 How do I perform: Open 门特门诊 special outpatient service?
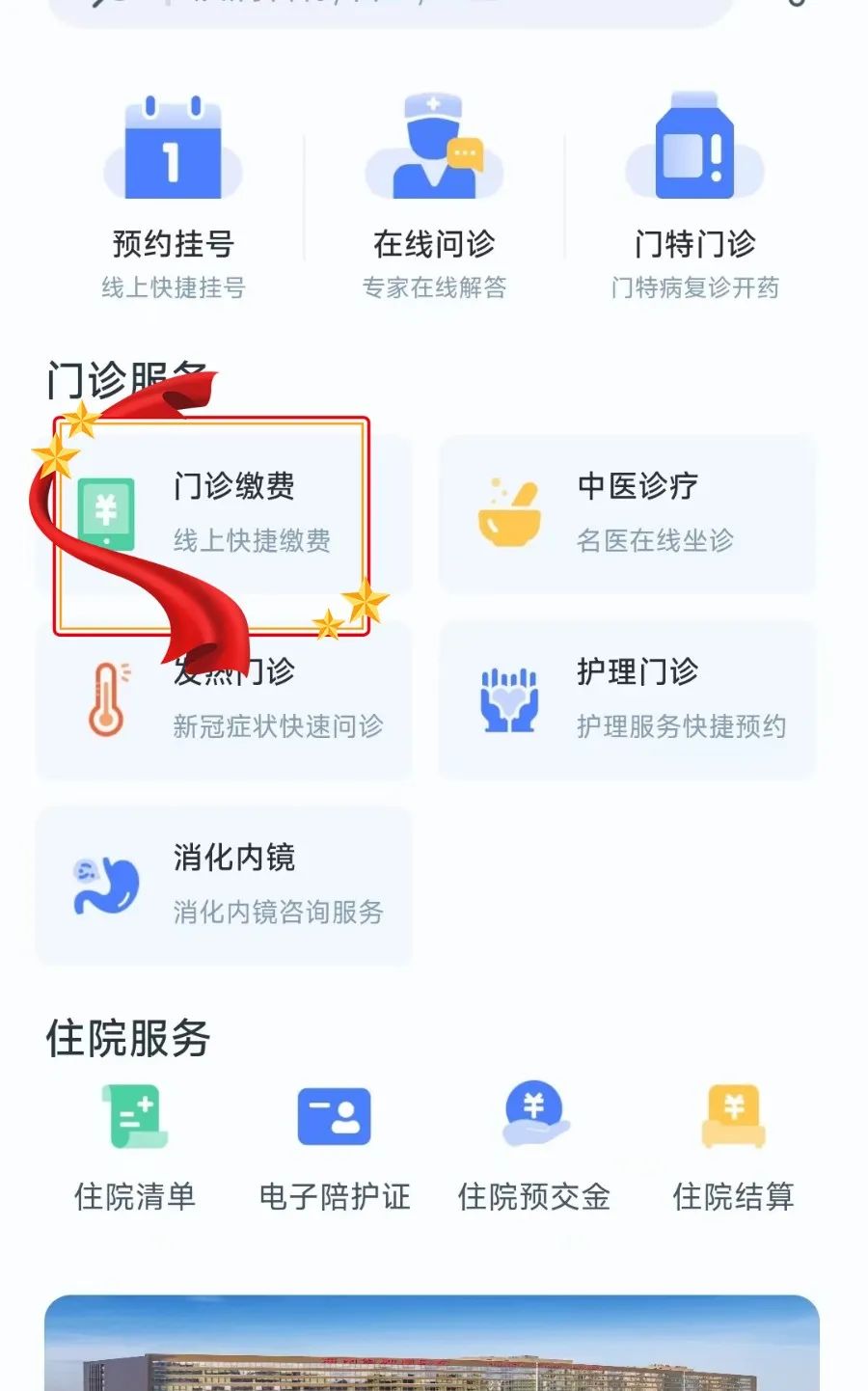(x=694, y=198)
